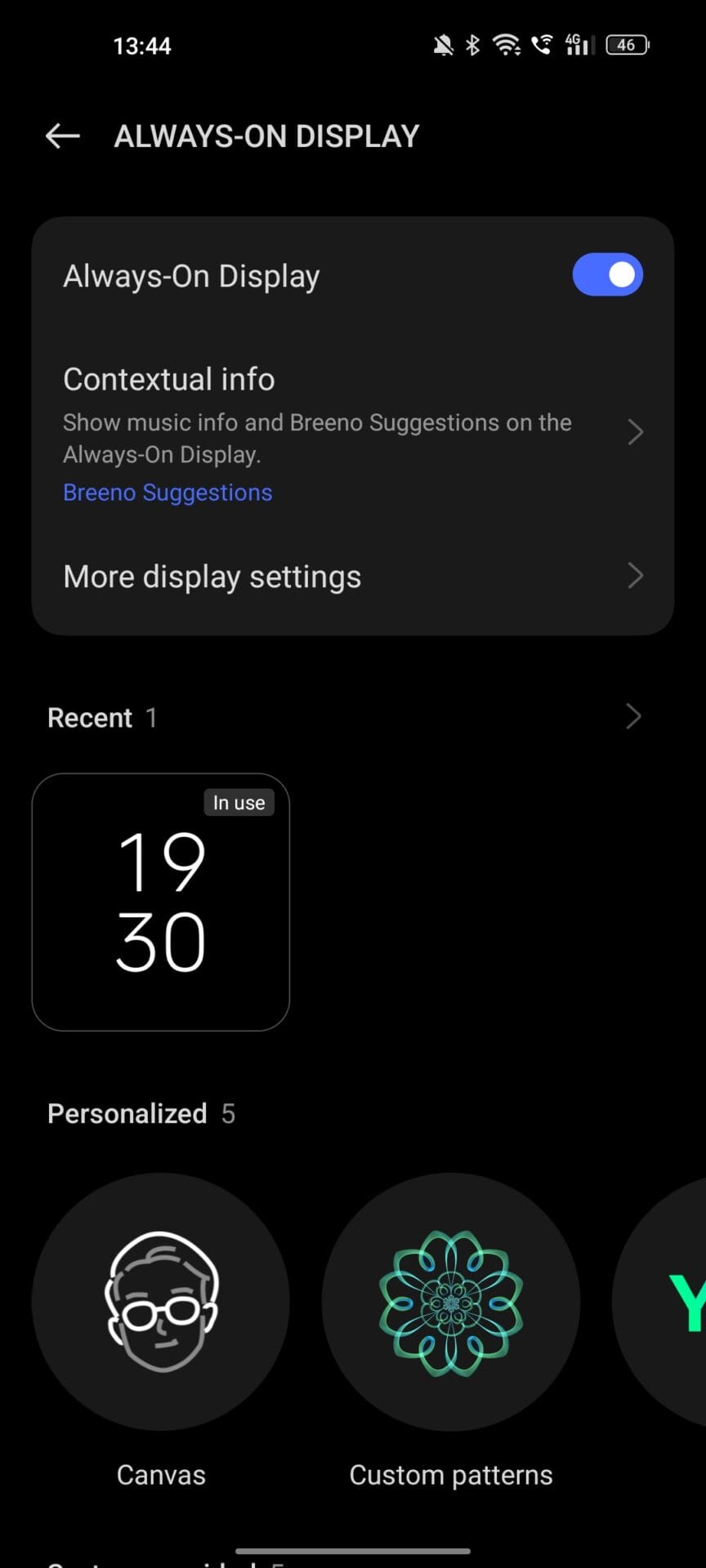The image size is (706, 1568).
Task: Select the 19 30 clock style in use
Action: pos(161,902)
